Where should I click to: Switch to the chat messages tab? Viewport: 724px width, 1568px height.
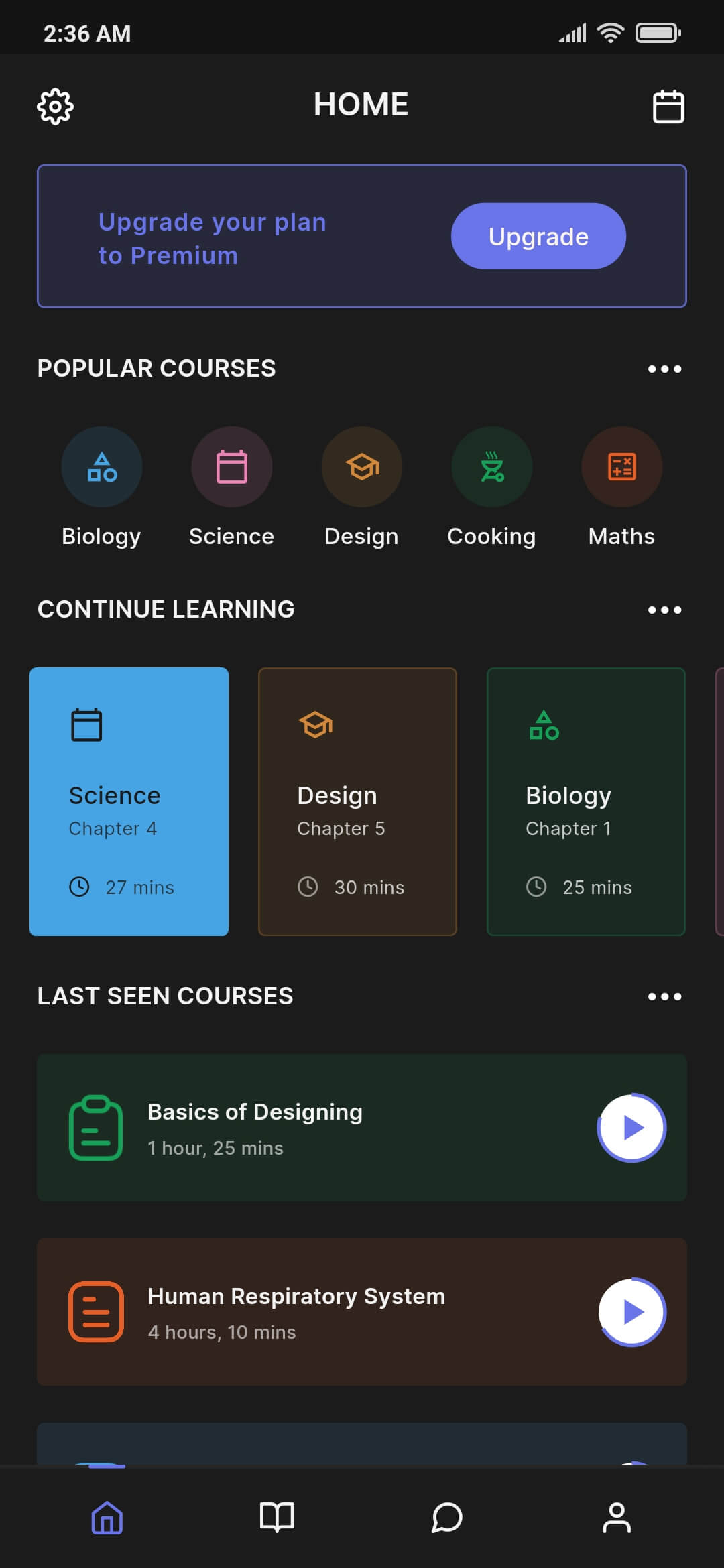[447, 1517]
